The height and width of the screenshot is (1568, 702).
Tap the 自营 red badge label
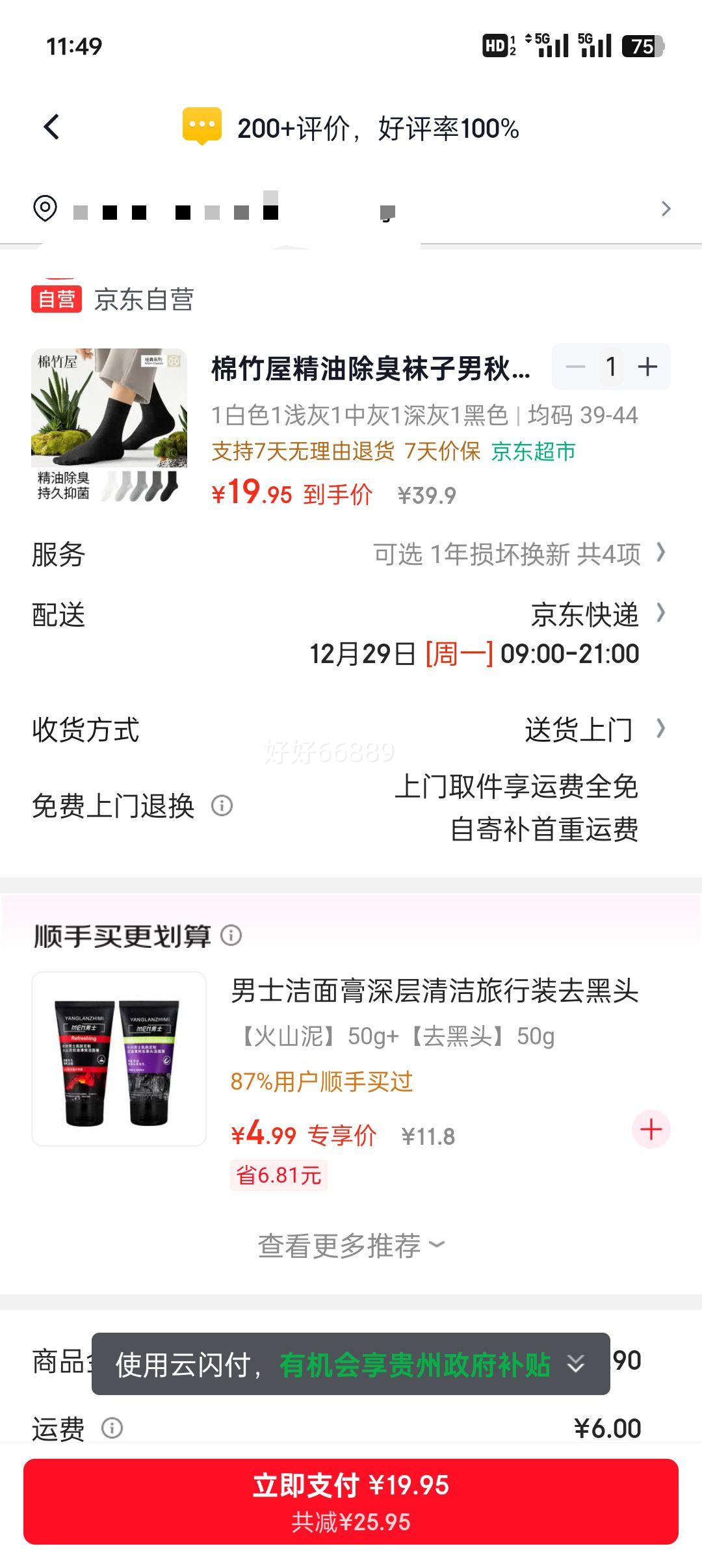(x=56, y=298)
